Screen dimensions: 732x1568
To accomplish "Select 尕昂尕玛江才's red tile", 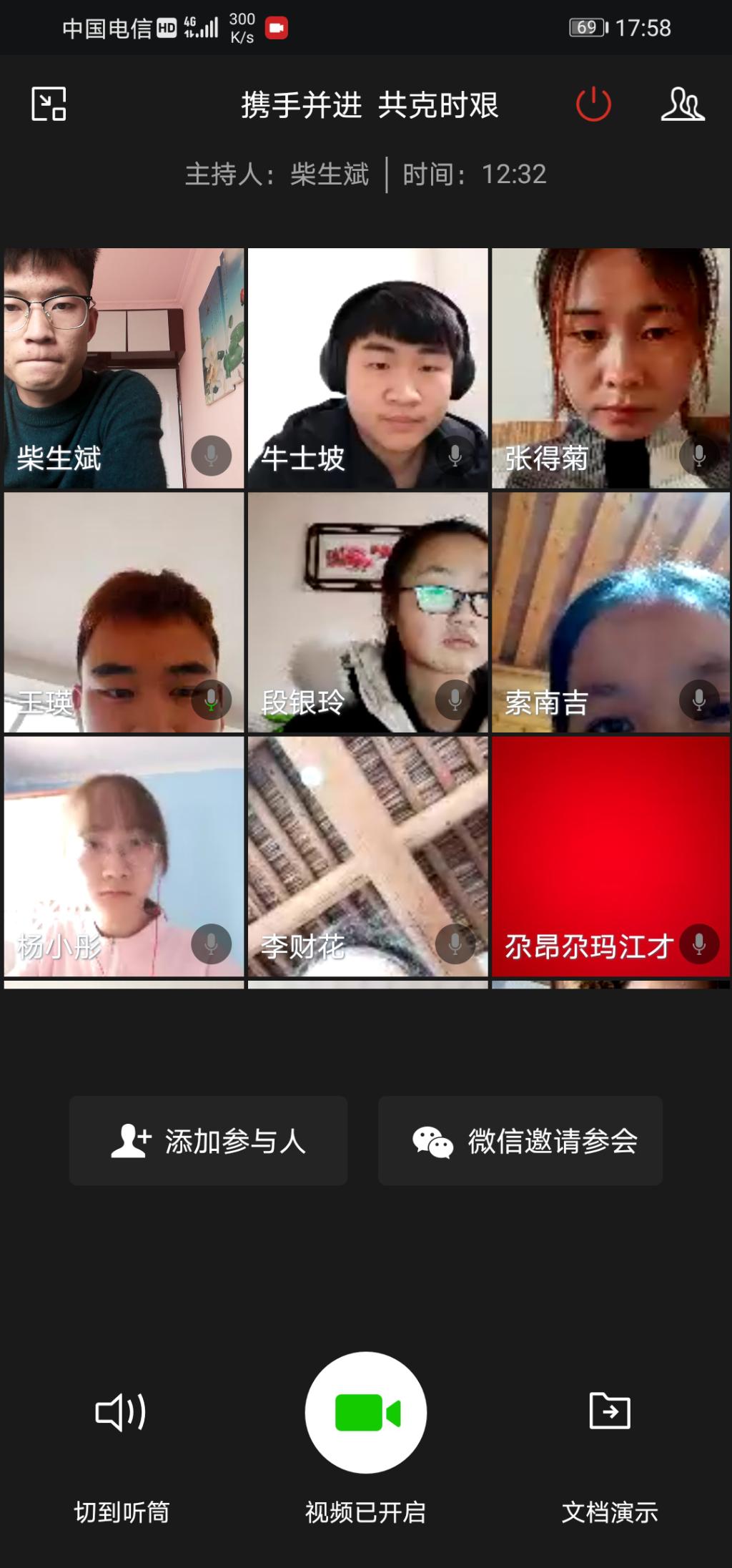I will [x=610, y=856].
